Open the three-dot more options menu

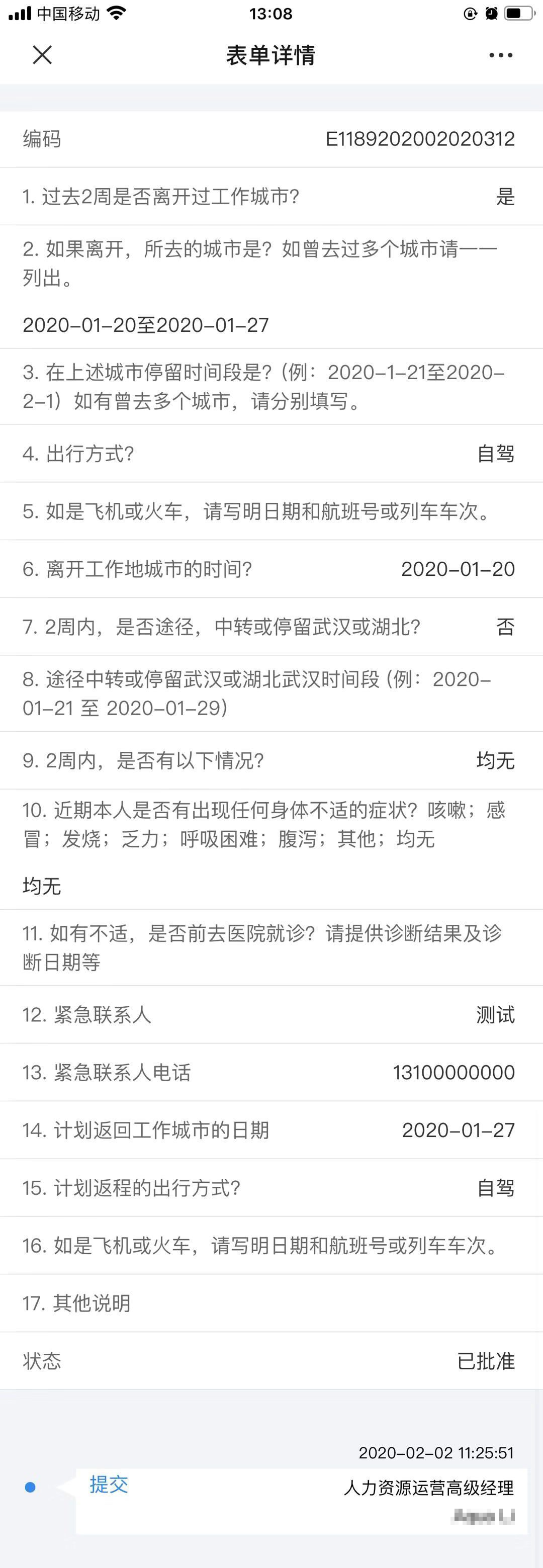click(x=500, y=55)
